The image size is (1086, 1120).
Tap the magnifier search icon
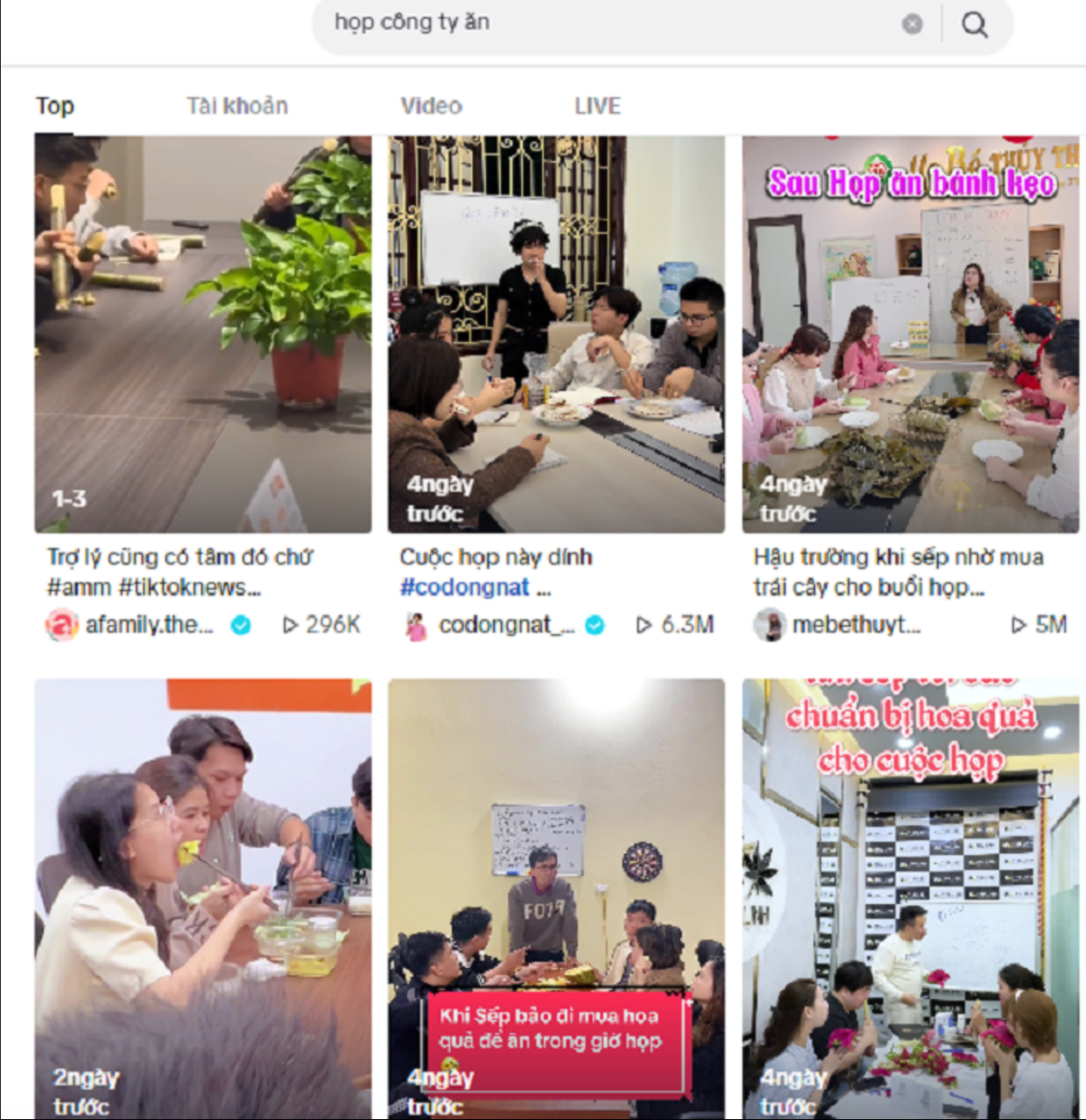[975, 24]
